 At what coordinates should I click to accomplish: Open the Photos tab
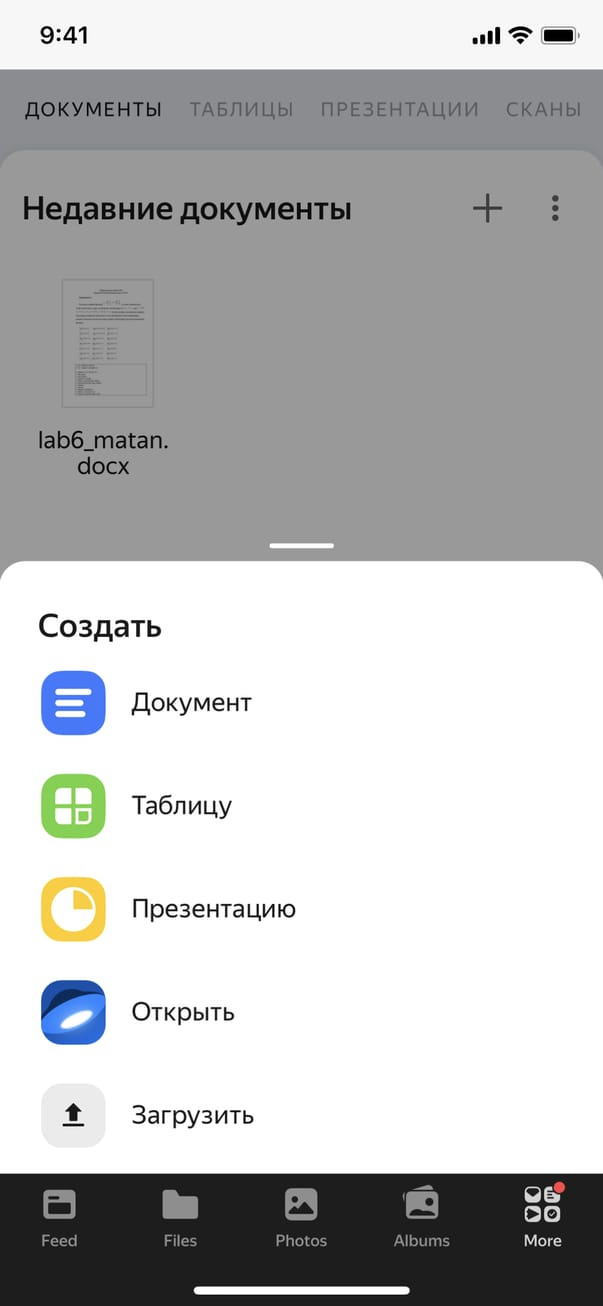(301, 1218)
